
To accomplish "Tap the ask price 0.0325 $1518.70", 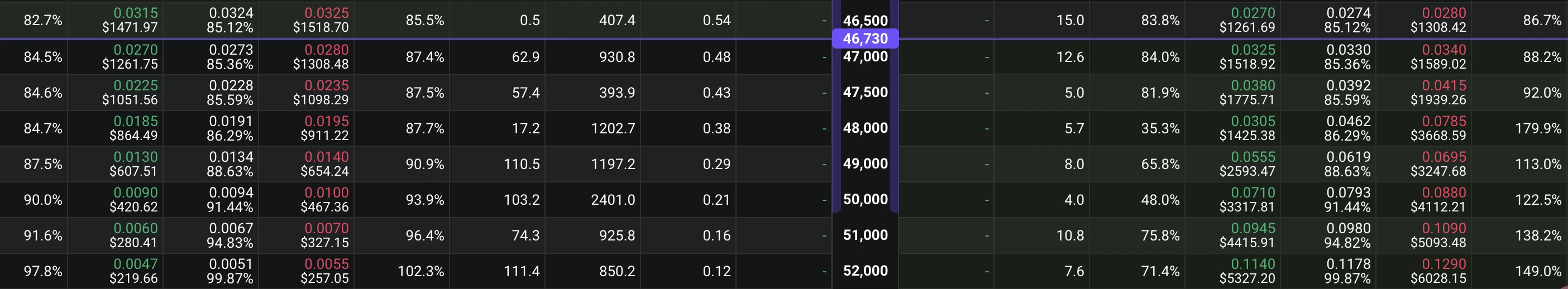I will [321, 20].
